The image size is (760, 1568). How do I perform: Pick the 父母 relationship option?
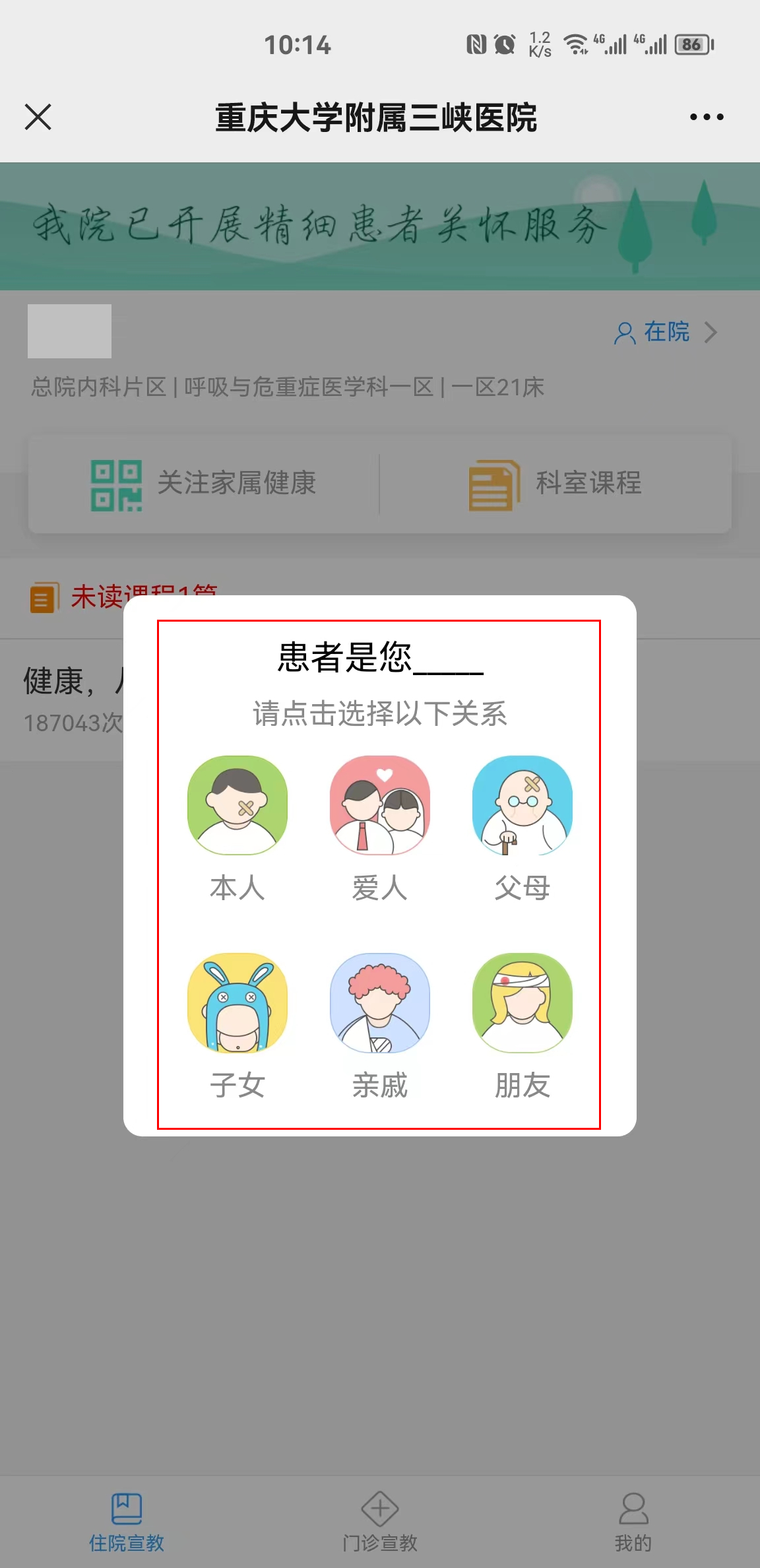pyautogui.click(x=522, y=828)
